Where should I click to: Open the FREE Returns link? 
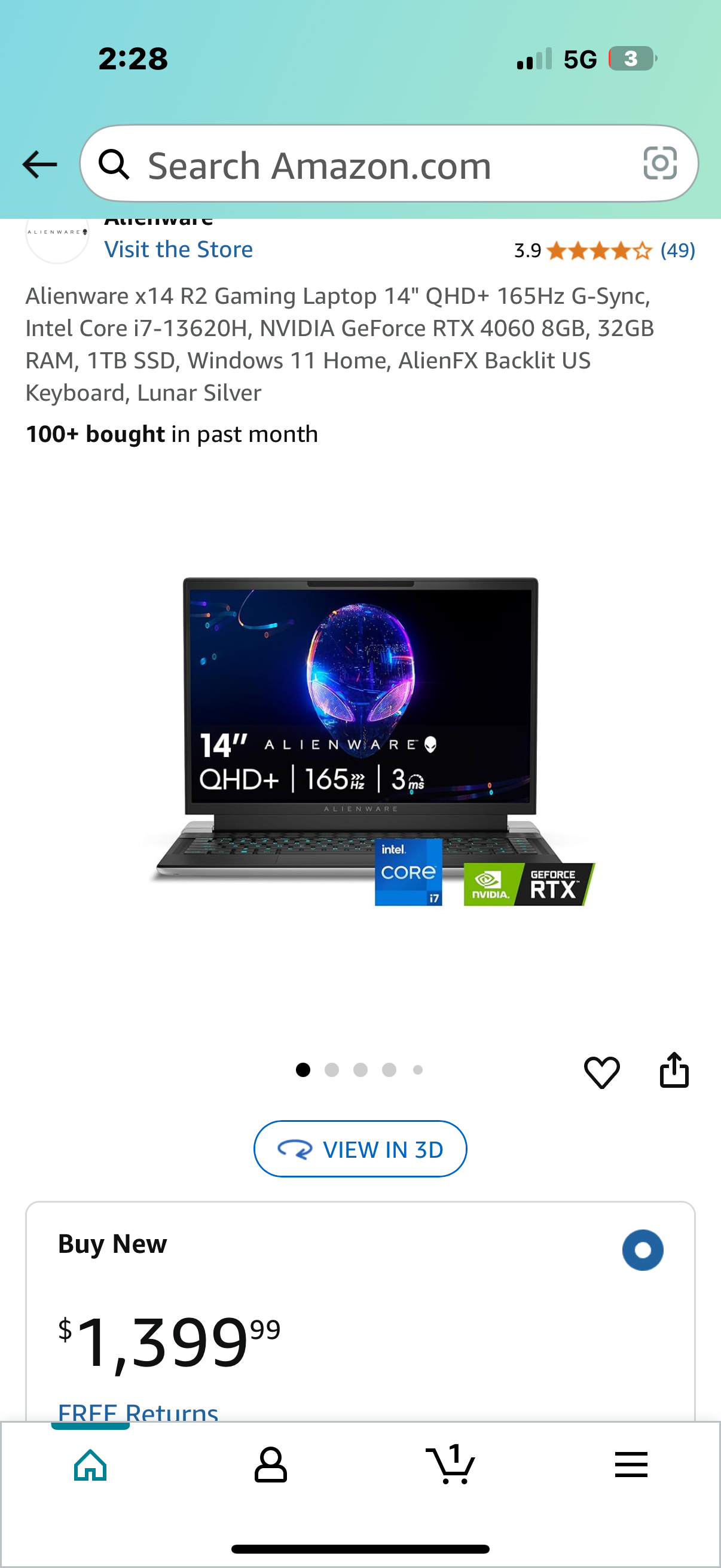click(138, 1412)
